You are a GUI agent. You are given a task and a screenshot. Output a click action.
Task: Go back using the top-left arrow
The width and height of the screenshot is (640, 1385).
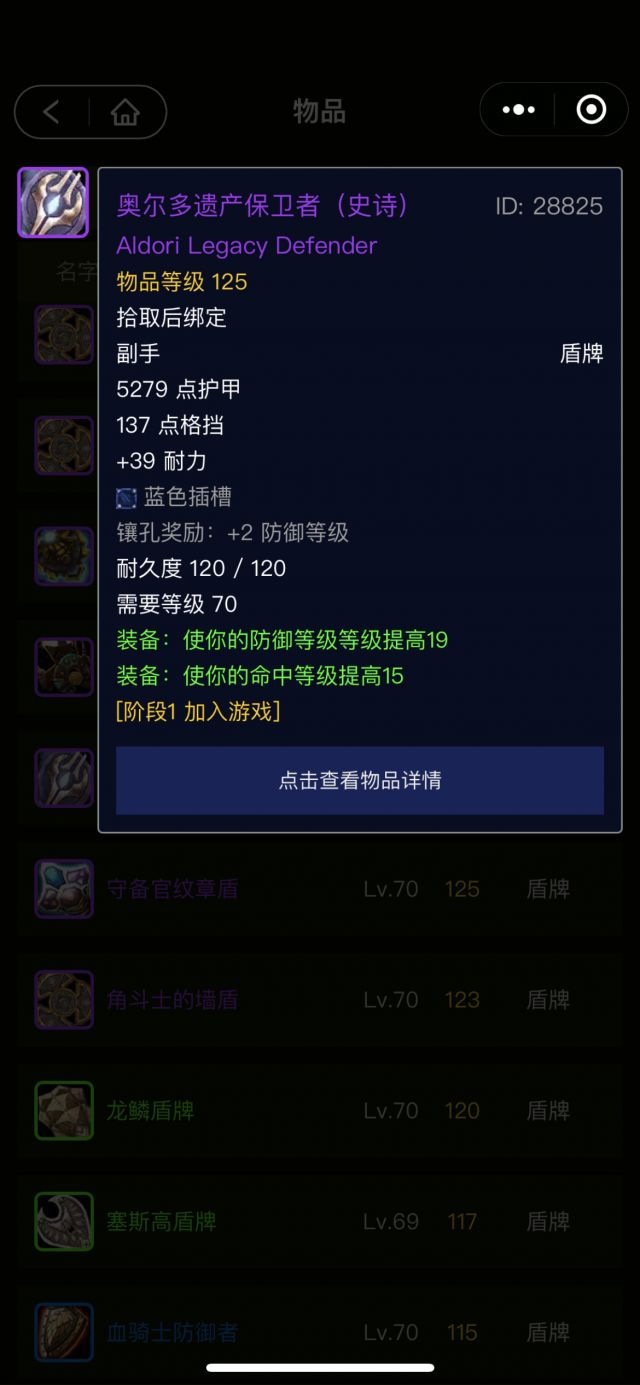[x=52, y=112]
